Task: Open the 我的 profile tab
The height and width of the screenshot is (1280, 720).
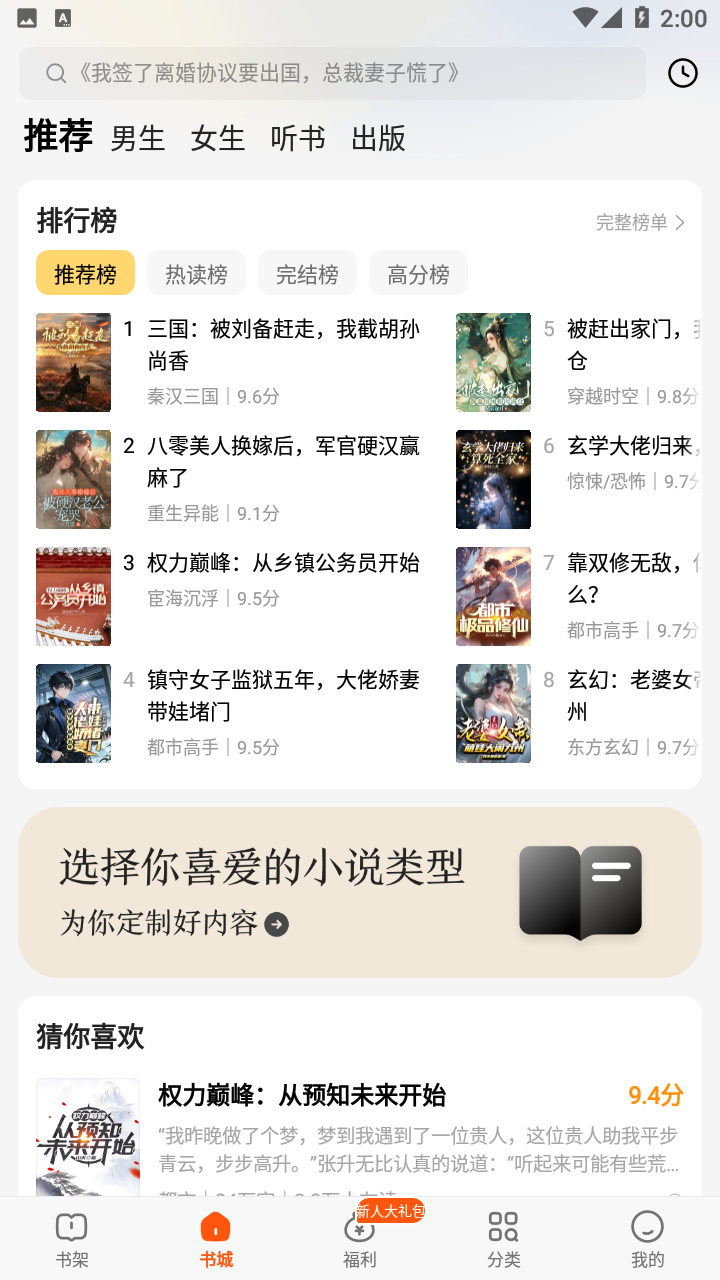Action: (x=648, y=1239)
